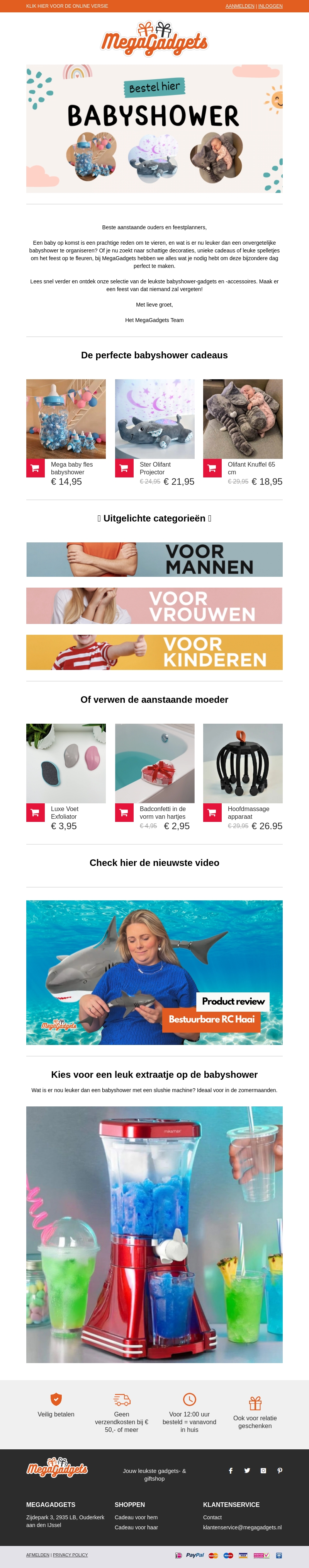This screenshot has width=309, height=1568.
Task: Open the Voor Vrouwen category
Action: 154,606
